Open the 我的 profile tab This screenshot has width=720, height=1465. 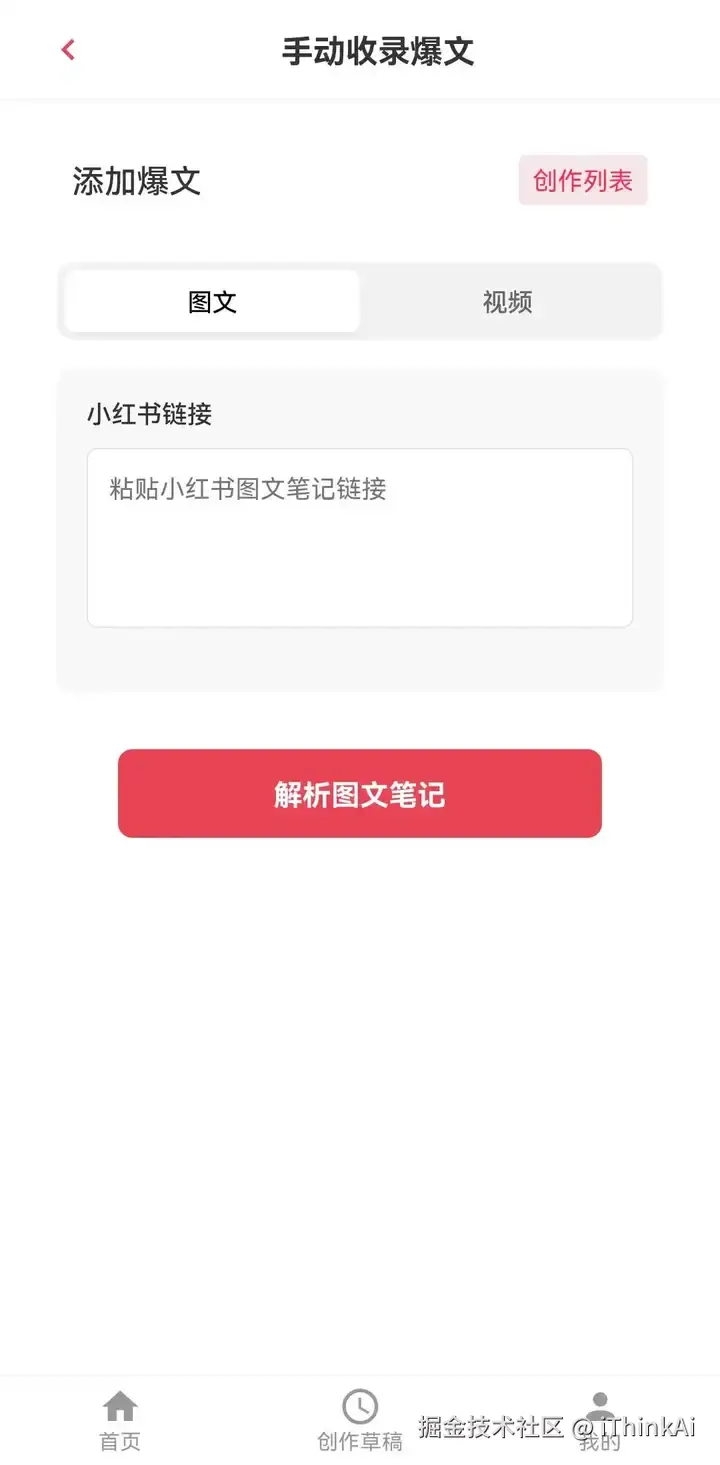pos(599,1419)
